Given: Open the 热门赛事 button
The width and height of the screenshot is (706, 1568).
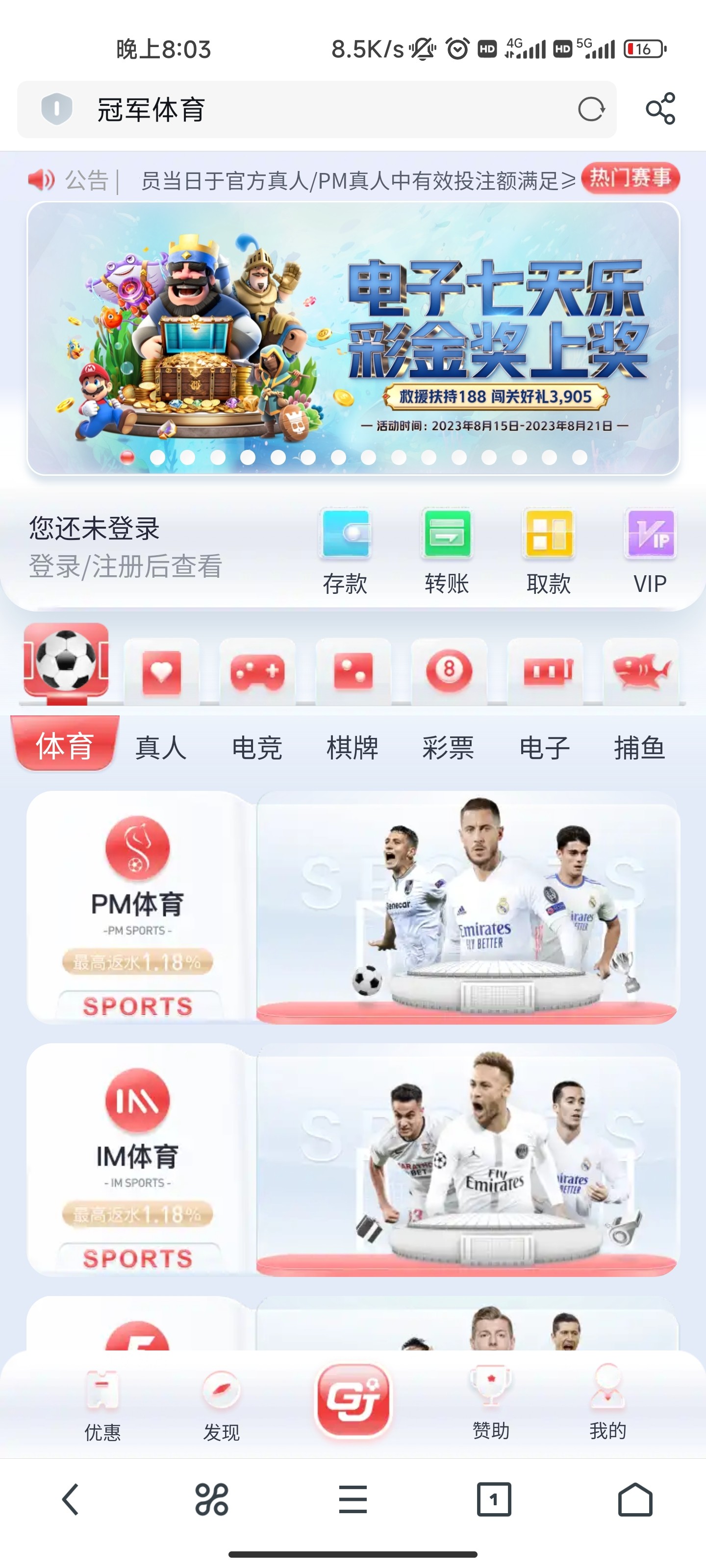Looking at the screenshot, I should tap(630, 178).
